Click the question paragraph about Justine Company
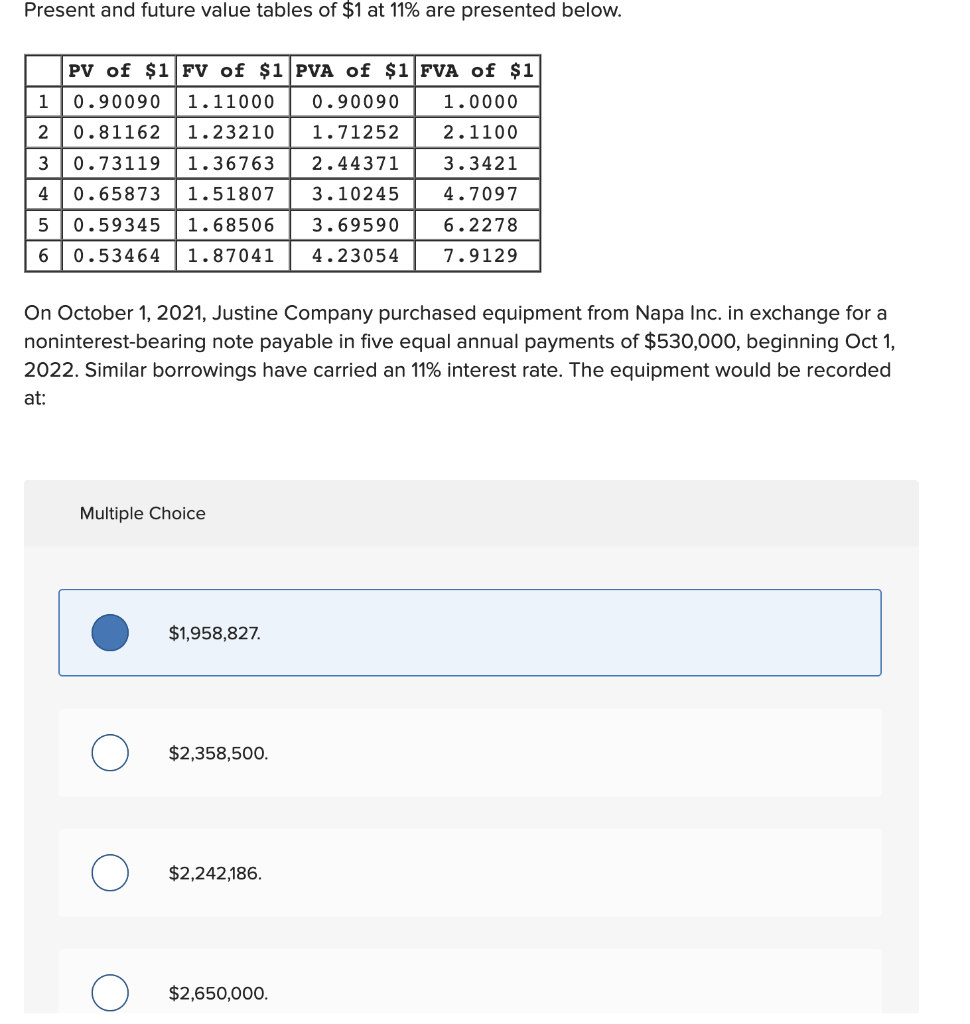 click(460, 355)
